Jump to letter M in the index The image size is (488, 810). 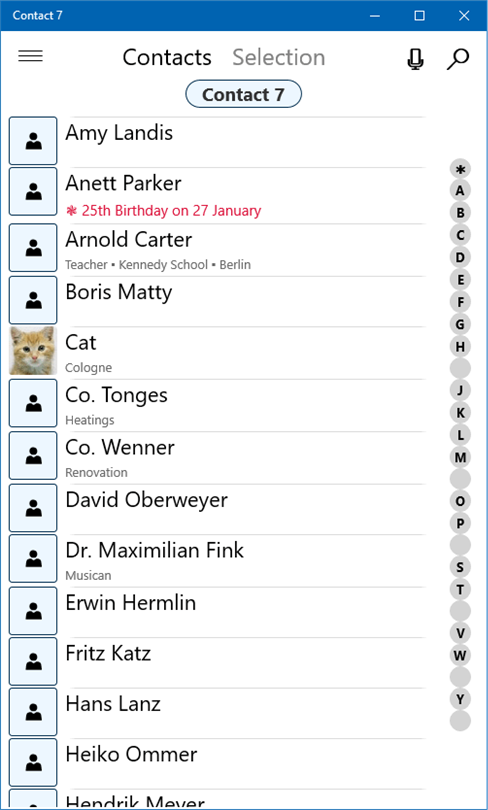pos(460,457)
